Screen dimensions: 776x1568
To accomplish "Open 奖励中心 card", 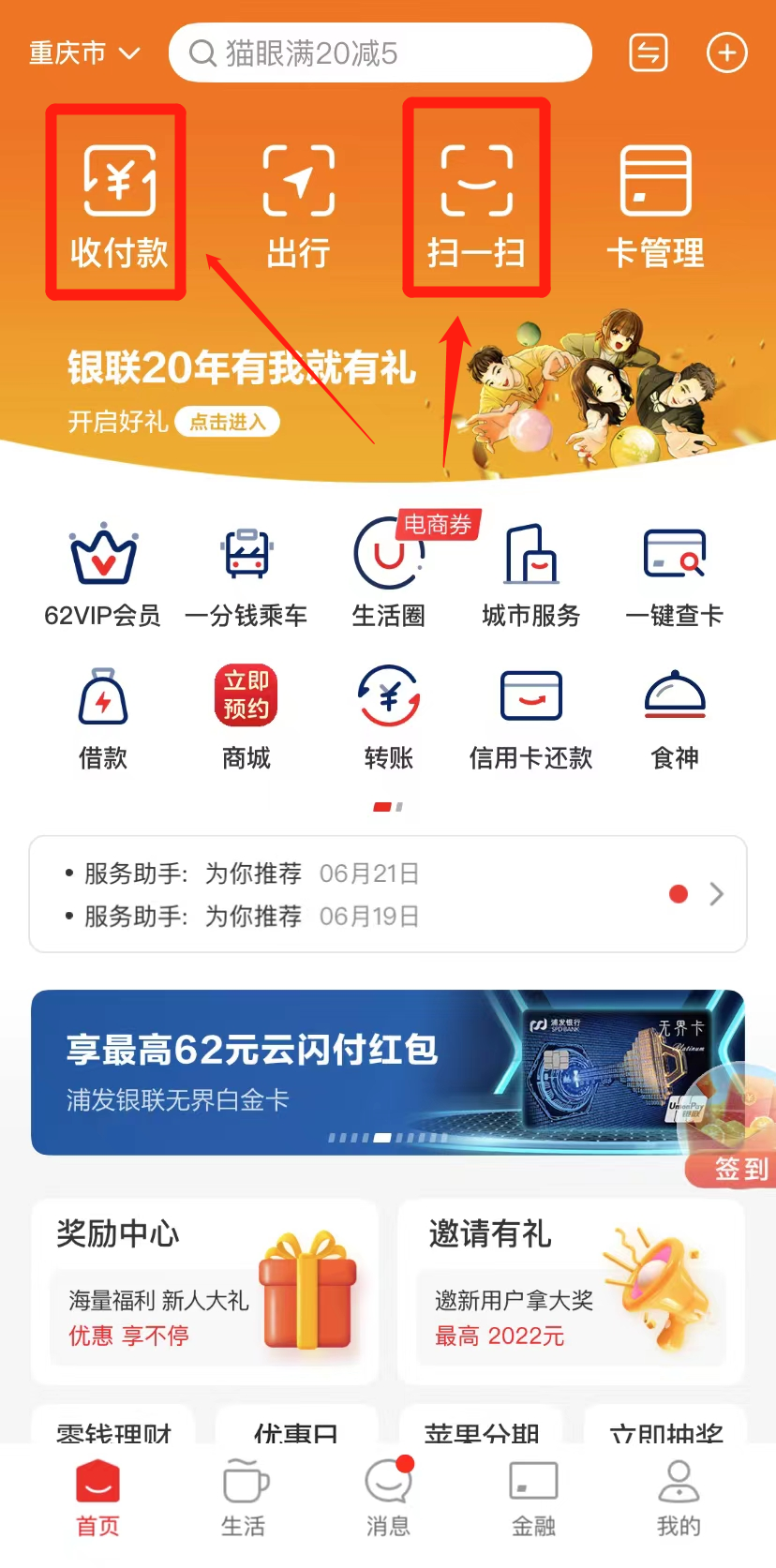I will click(204, 1291).
